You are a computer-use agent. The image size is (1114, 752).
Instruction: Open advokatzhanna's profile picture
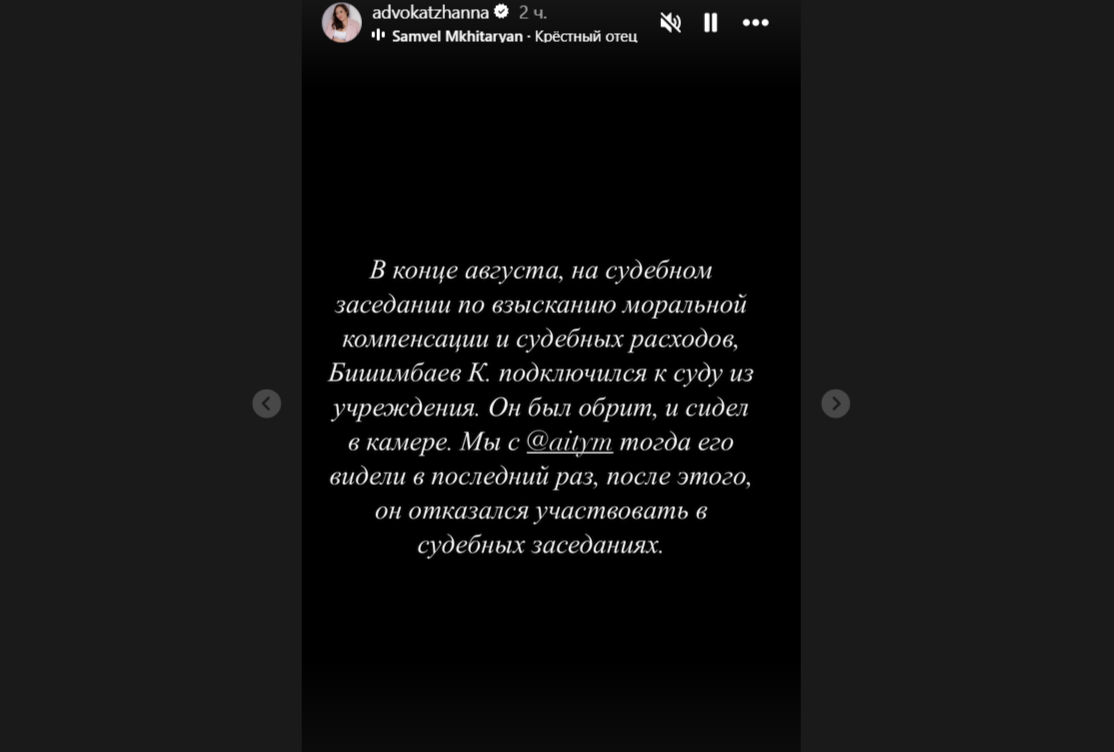coord(341,22)
